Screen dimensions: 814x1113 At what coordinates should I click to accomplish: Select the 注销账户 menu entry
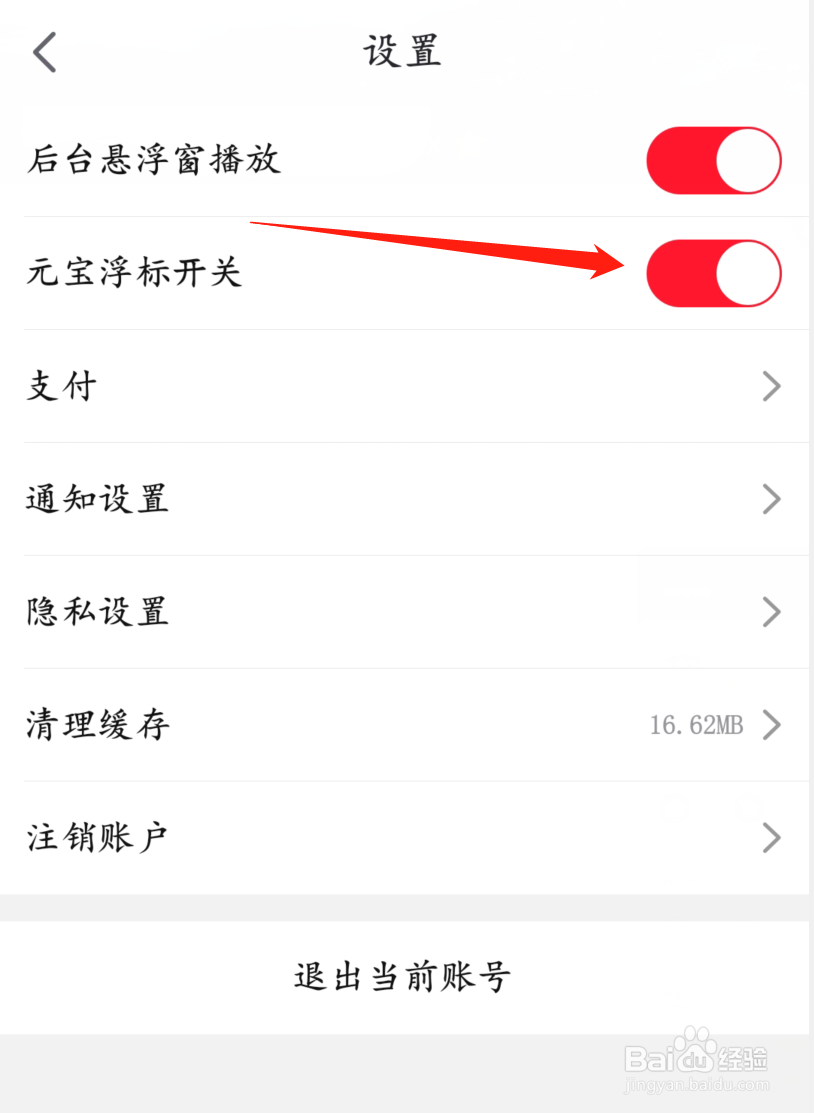coord(97,838)
